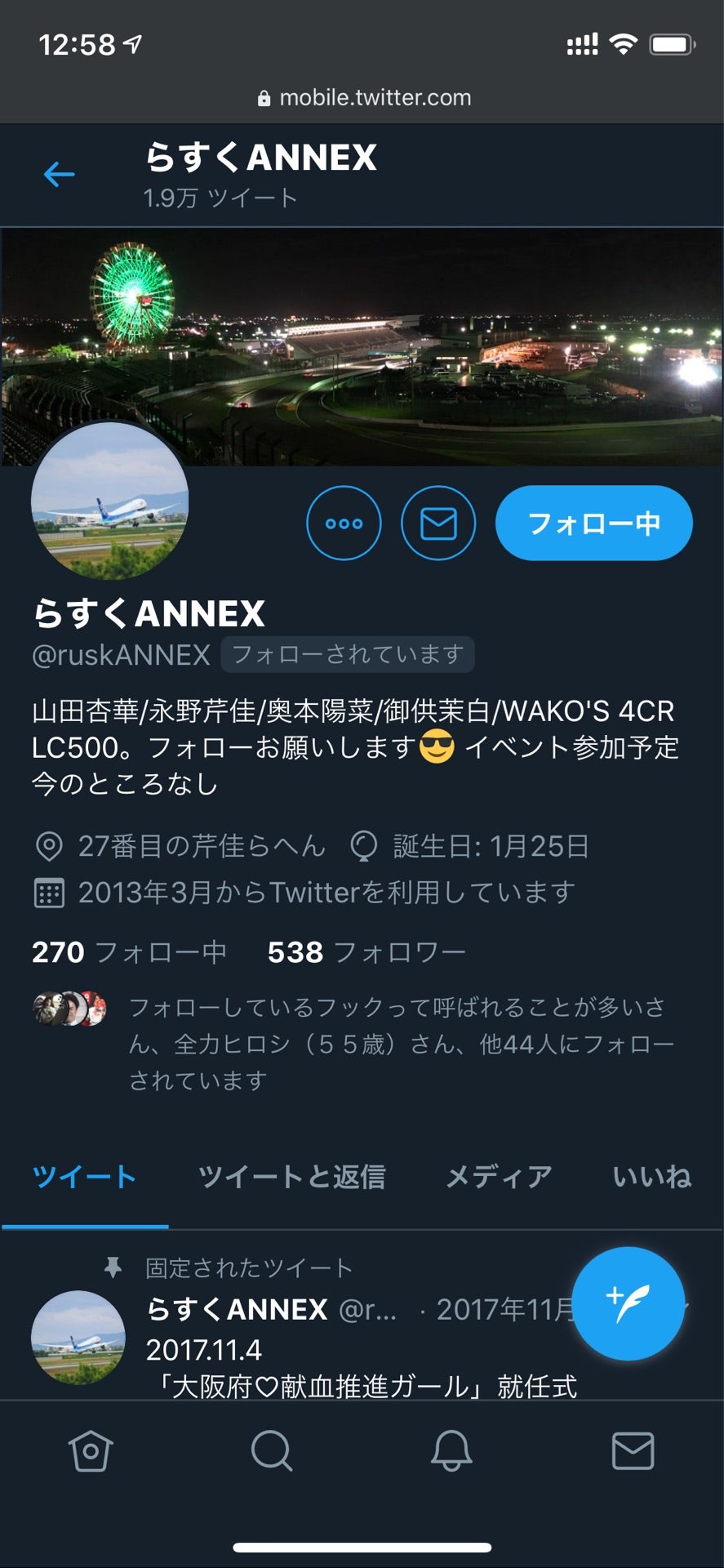Open the notifications bell tab
The image size is (724, 1568).
(451, 1451)
